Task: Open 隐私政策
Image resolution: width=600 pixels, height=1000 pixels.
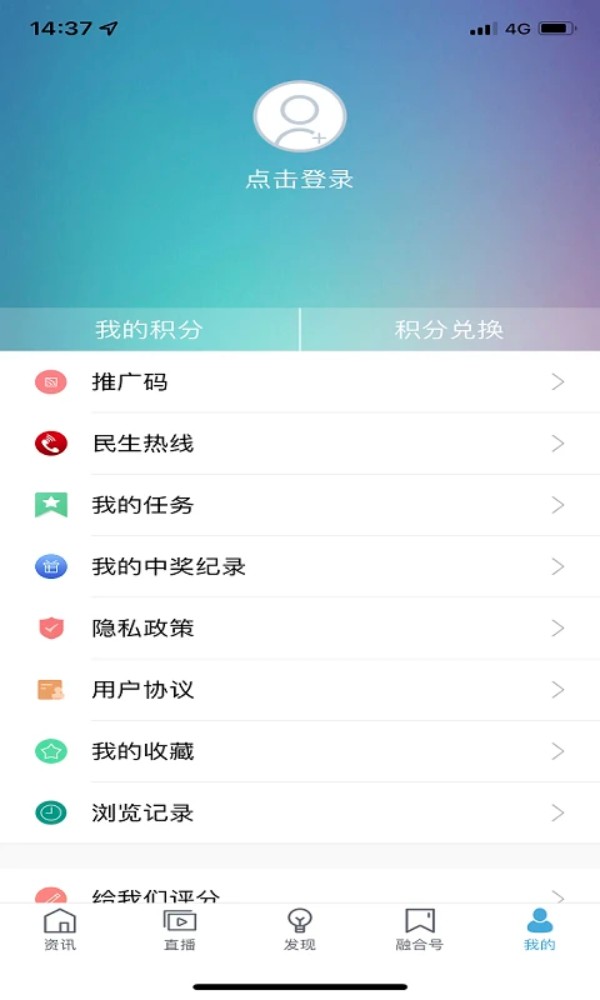Action: click(x=300, y=628)
